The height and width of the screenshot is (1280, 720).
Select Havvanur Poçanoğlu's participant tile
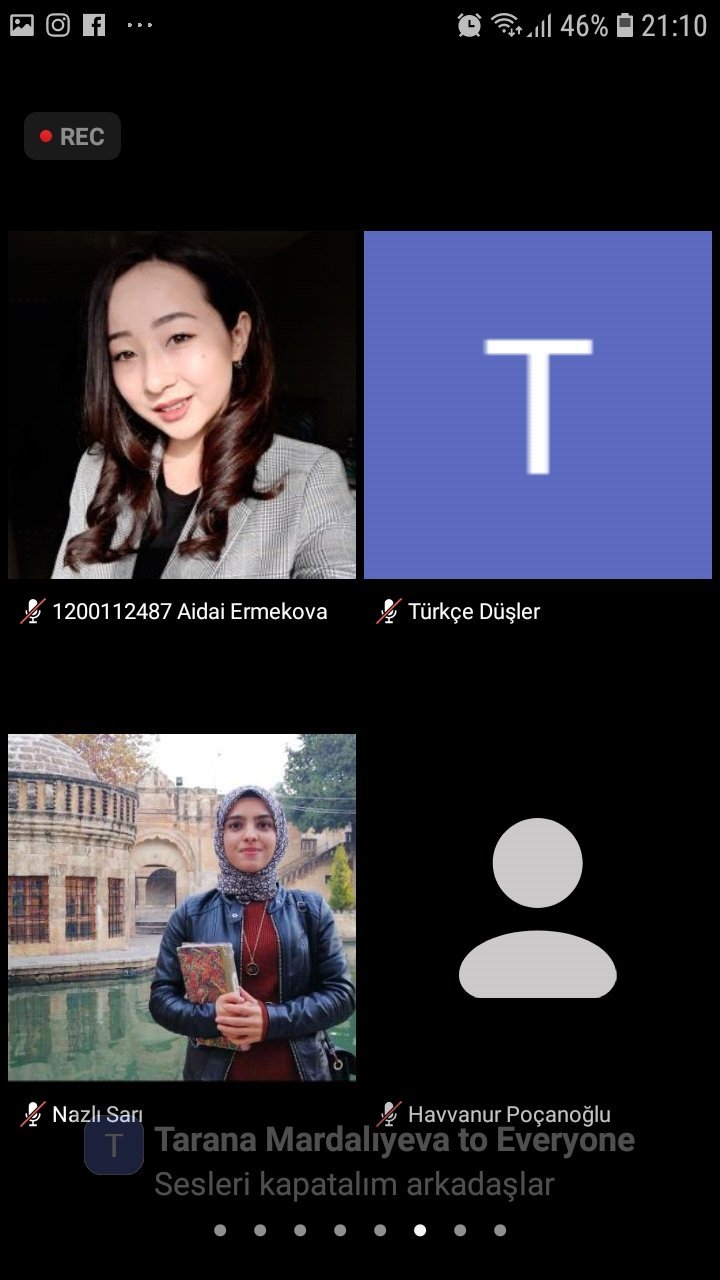coord(538,908)
